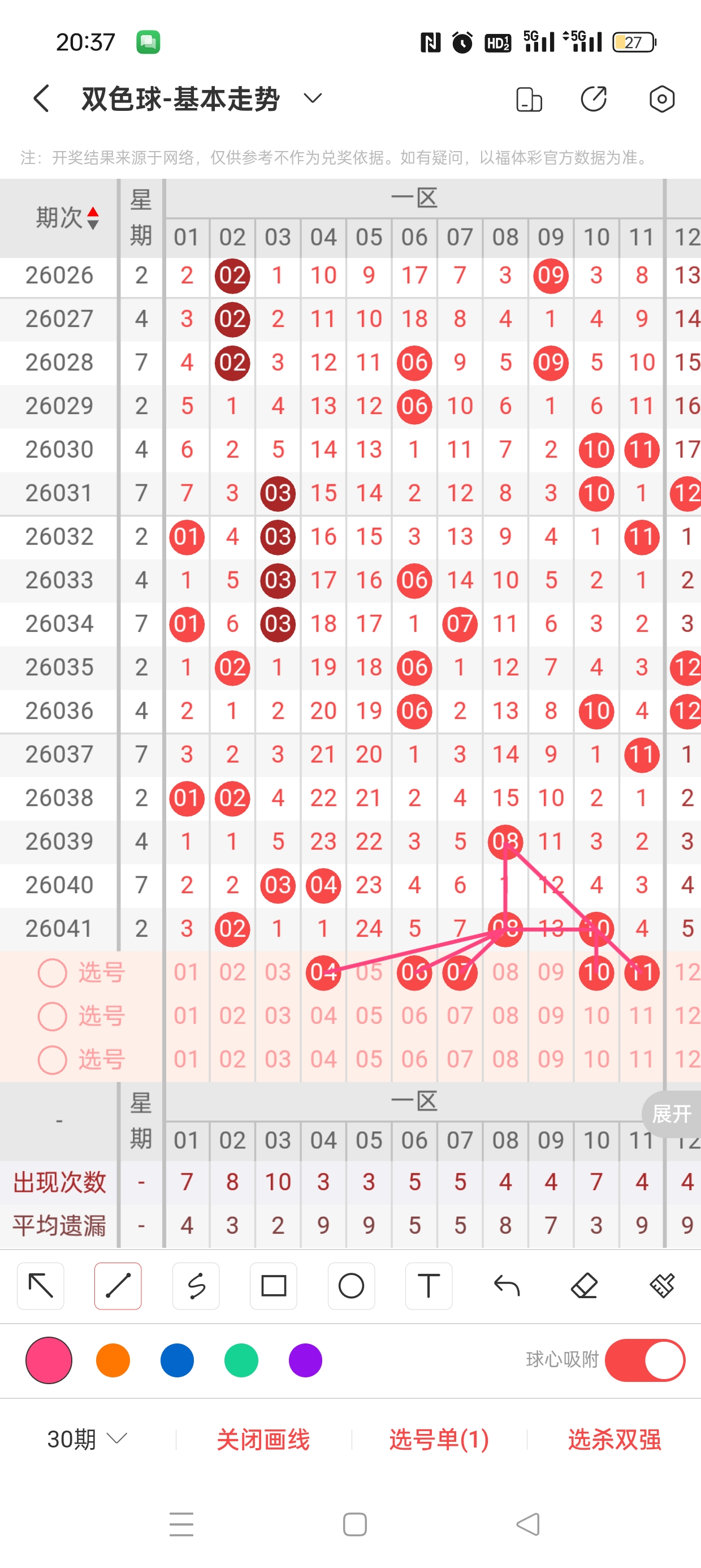
Task: Open chart settings hexagon icon
Action: (661, 99)
